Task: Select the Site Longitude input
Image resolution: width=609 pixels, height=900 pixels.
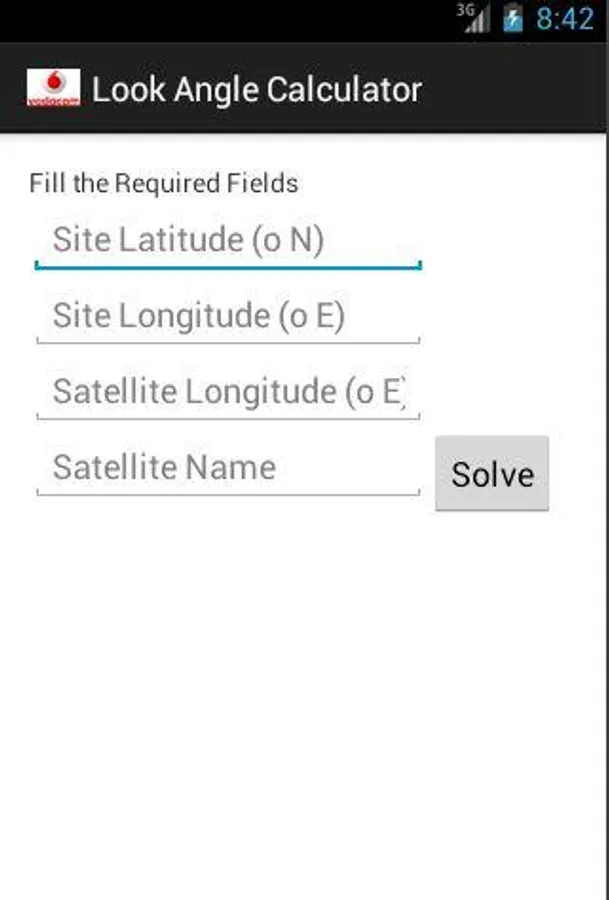Action: pyautogui.click(x=227, y=317)
